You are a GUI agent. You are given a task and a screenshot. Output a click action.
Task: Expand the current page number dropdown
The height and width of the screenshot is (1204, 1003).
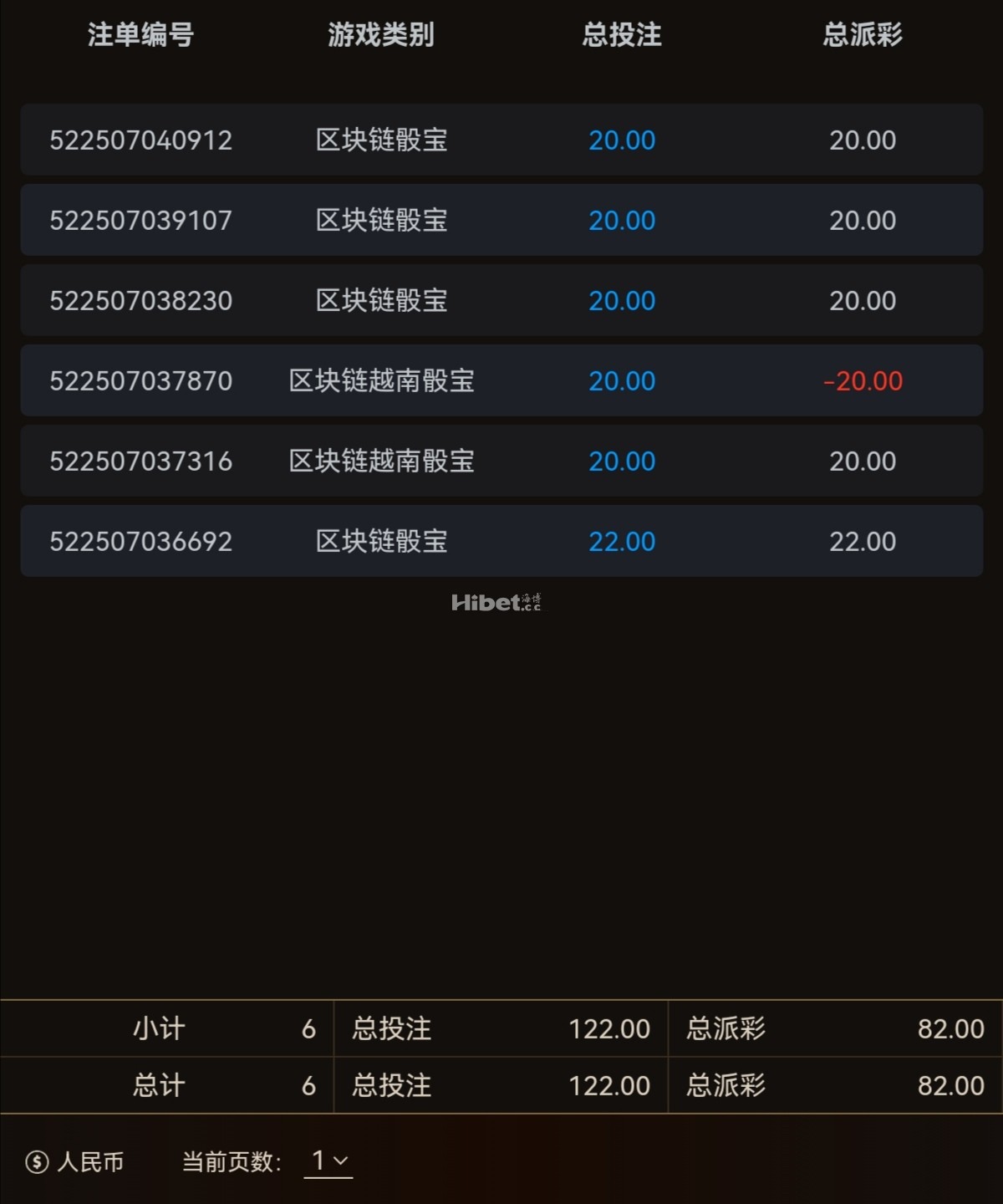pos(328,1161)
